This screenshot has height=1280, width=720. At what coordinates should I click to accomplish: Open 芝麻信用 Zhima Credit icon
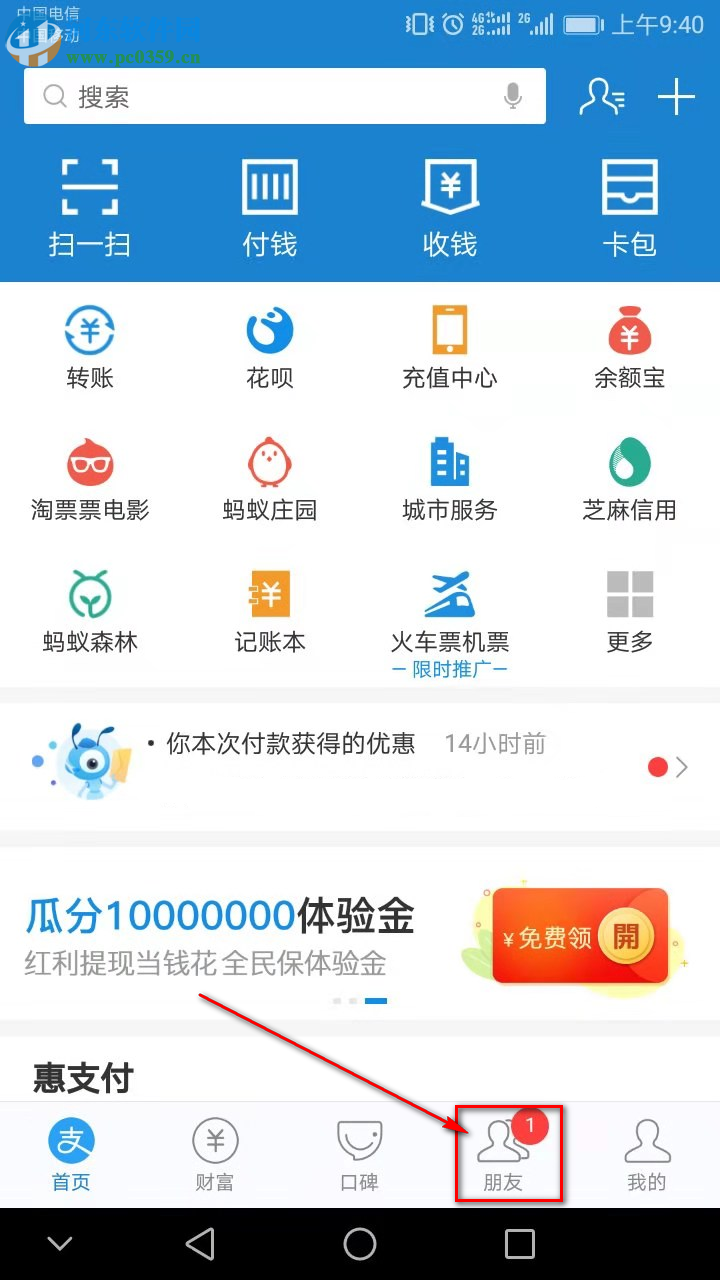(x=630, y=478)
